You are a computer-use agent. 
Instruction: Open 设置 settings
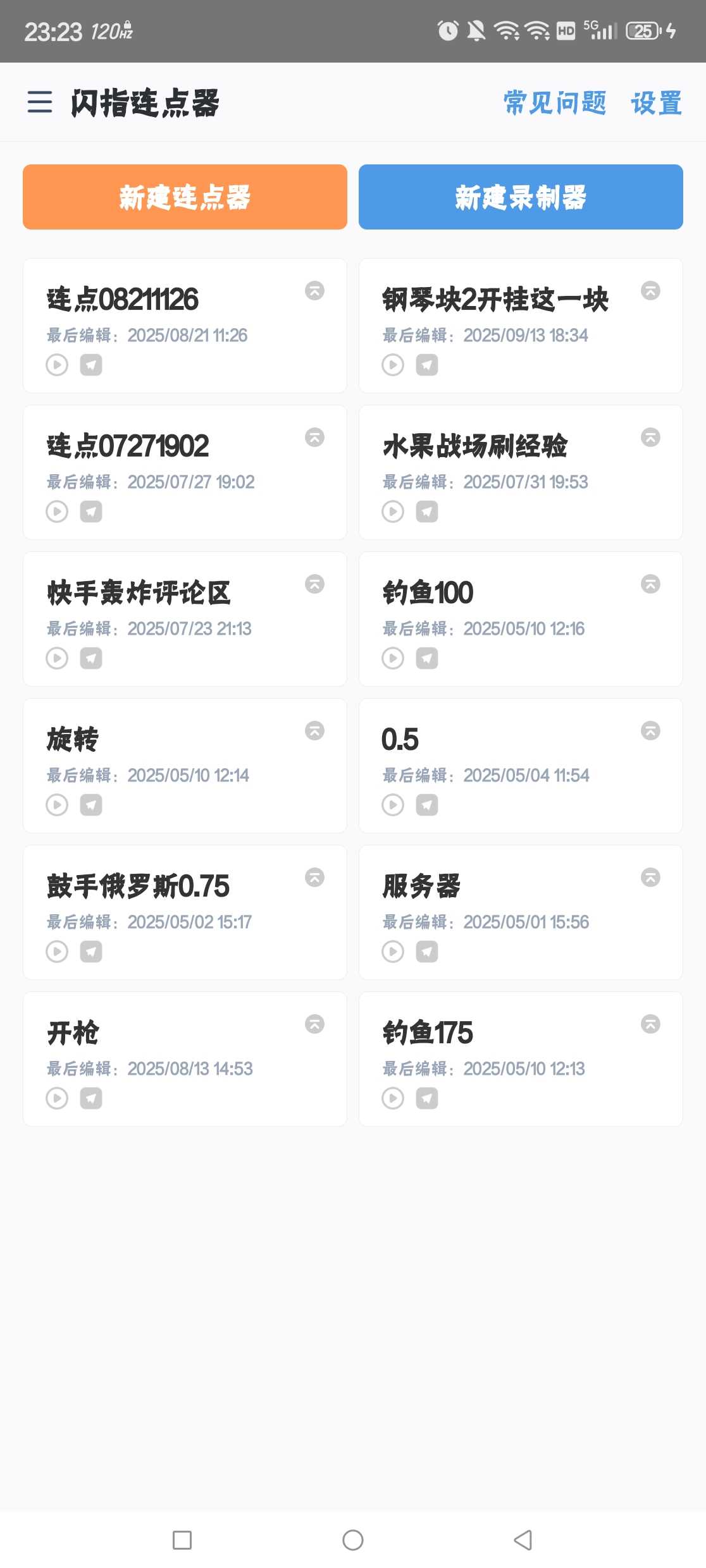click(656, 102)
